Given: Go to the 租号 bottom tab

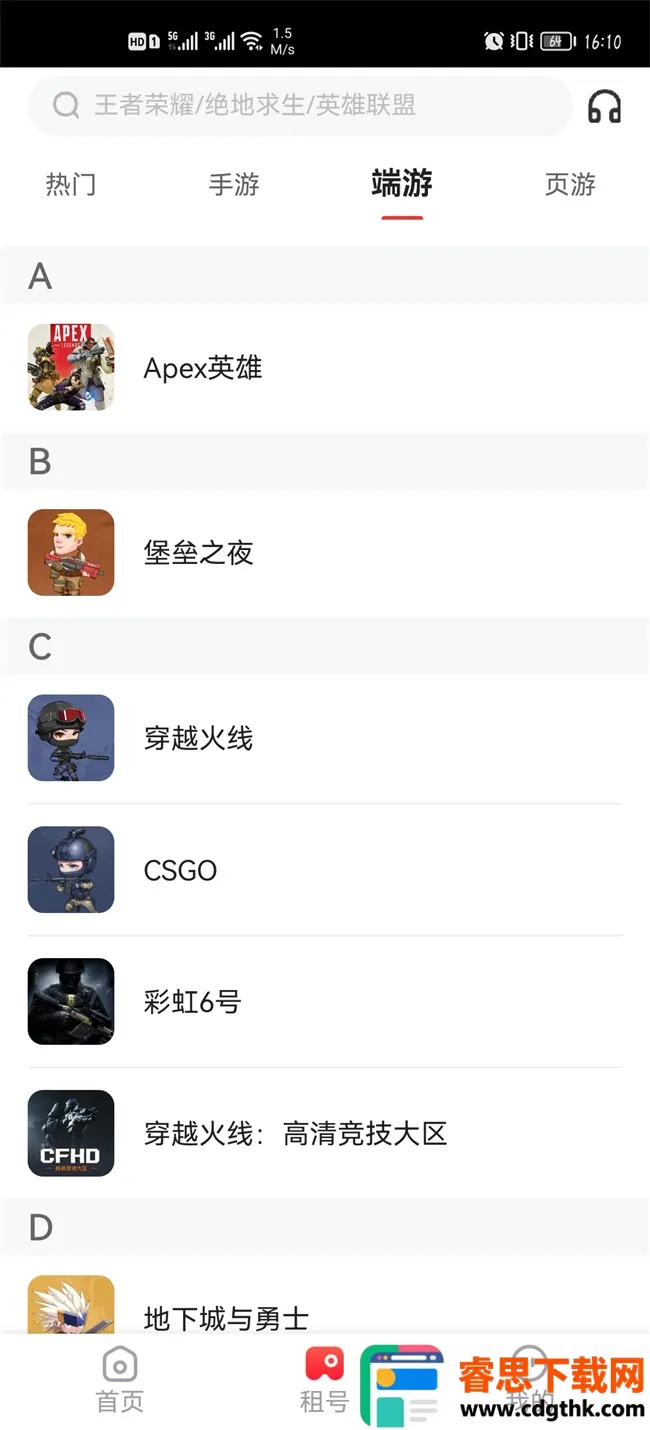Looking at the screenshot, I should [x=324, y=1380].
